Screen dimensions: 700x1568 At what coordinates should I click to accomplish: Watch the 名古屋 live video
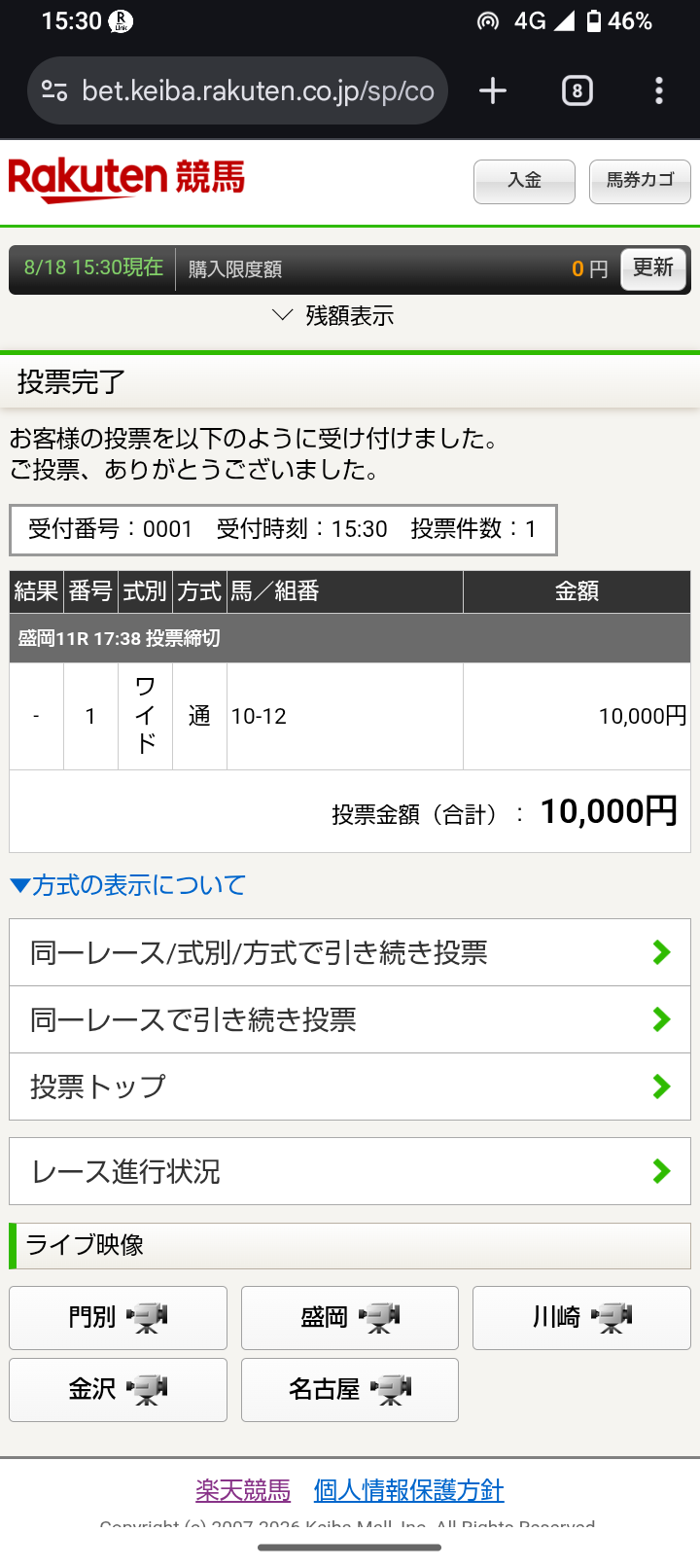[350, 1390]
